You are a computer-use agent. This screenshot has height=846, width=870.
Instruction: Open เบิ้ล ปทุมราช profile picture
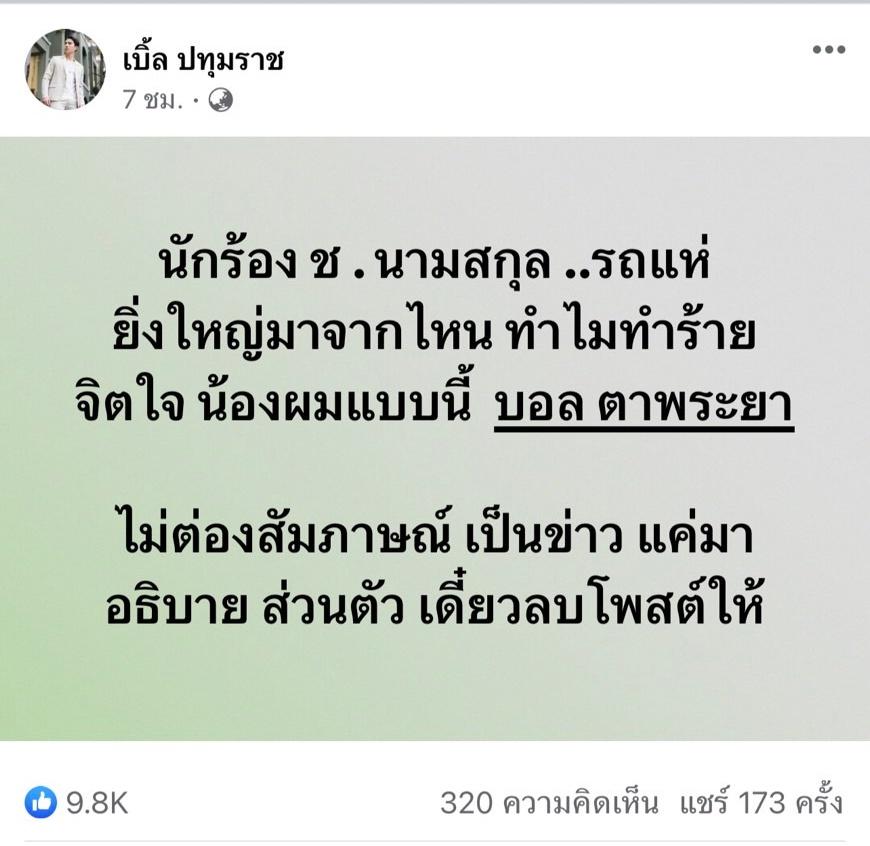(65, 69)
